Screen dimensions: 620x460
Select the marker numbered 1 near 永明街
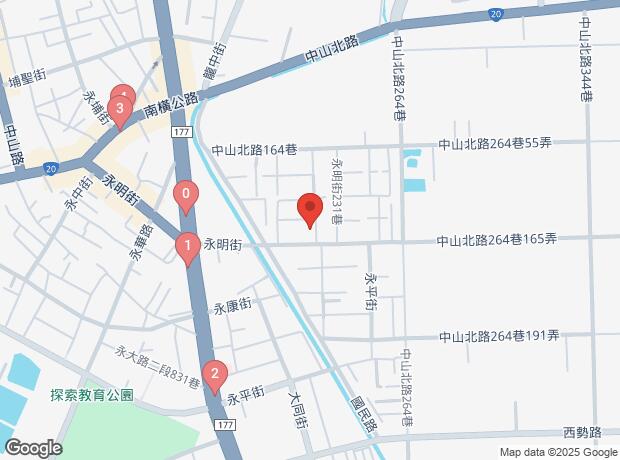click(186, 245)
